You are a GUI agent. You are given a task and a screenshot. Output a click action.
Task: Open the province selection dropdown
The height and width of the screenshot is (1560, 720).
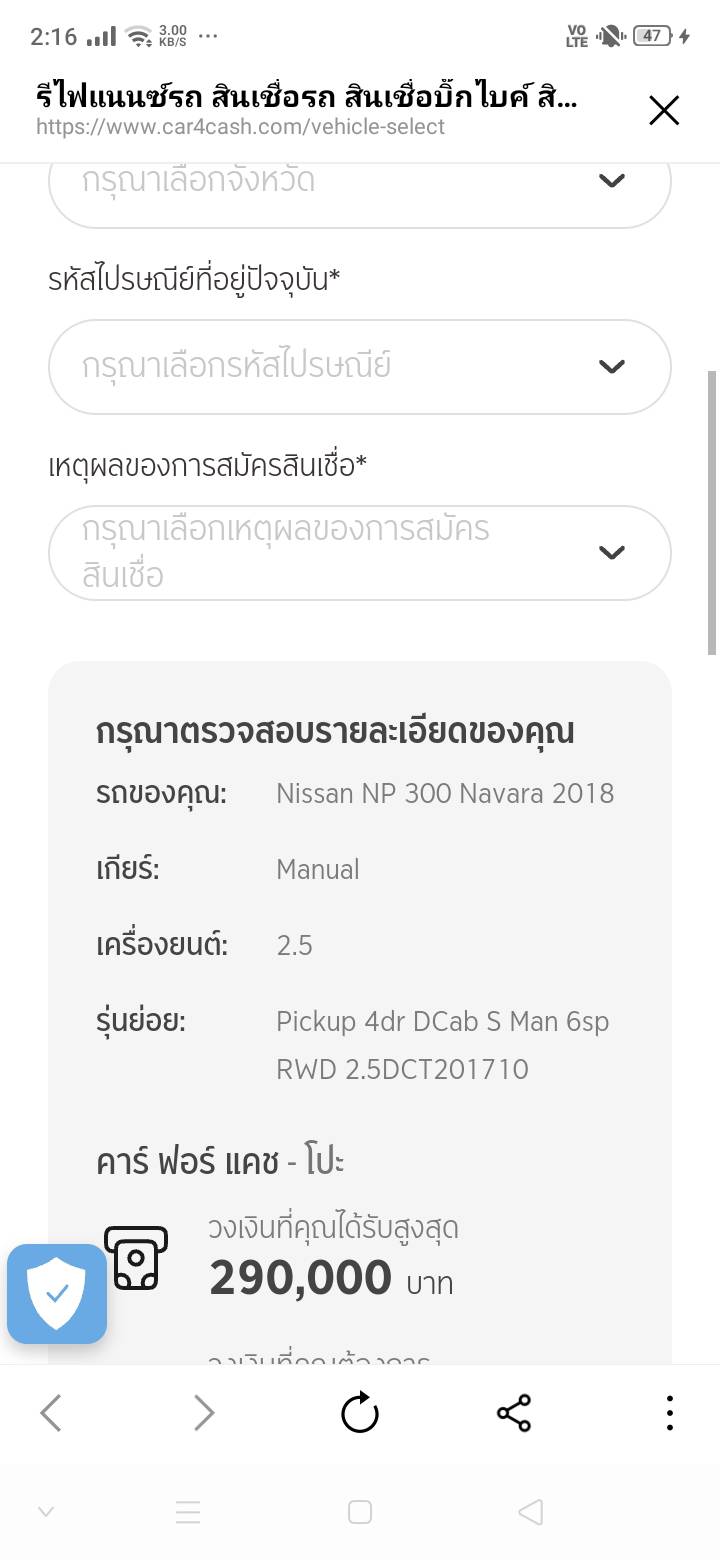tap(360, 188)
